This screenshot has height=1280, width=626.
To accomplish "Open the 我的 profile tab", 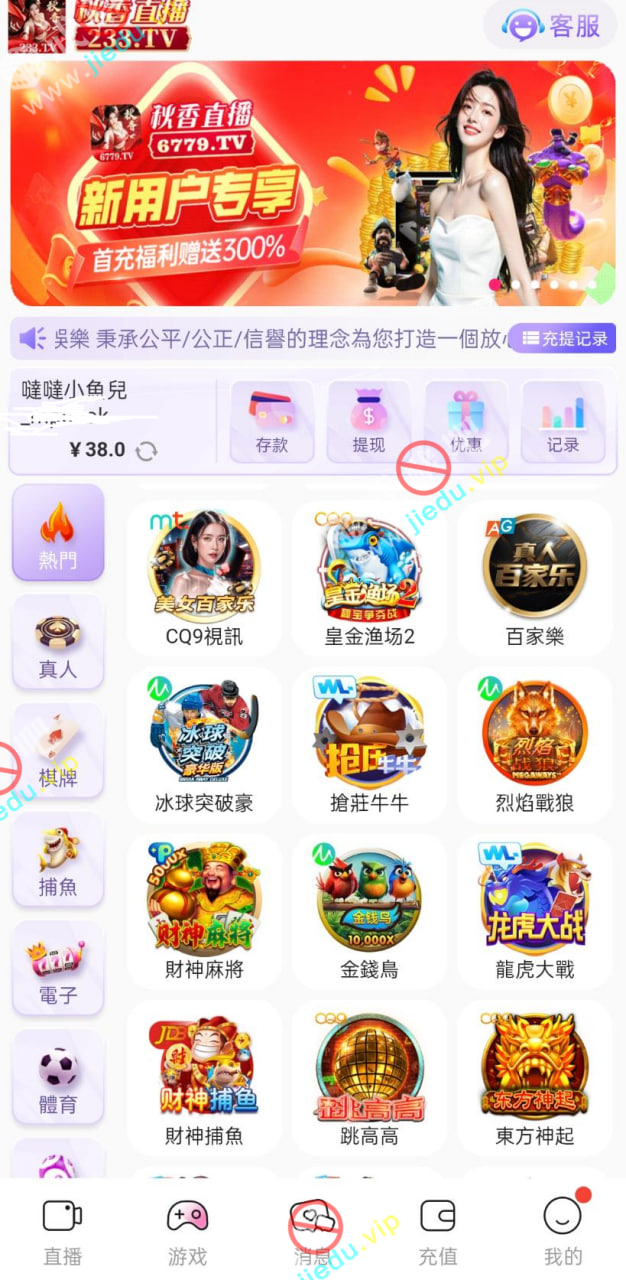I will point(562,1231).
